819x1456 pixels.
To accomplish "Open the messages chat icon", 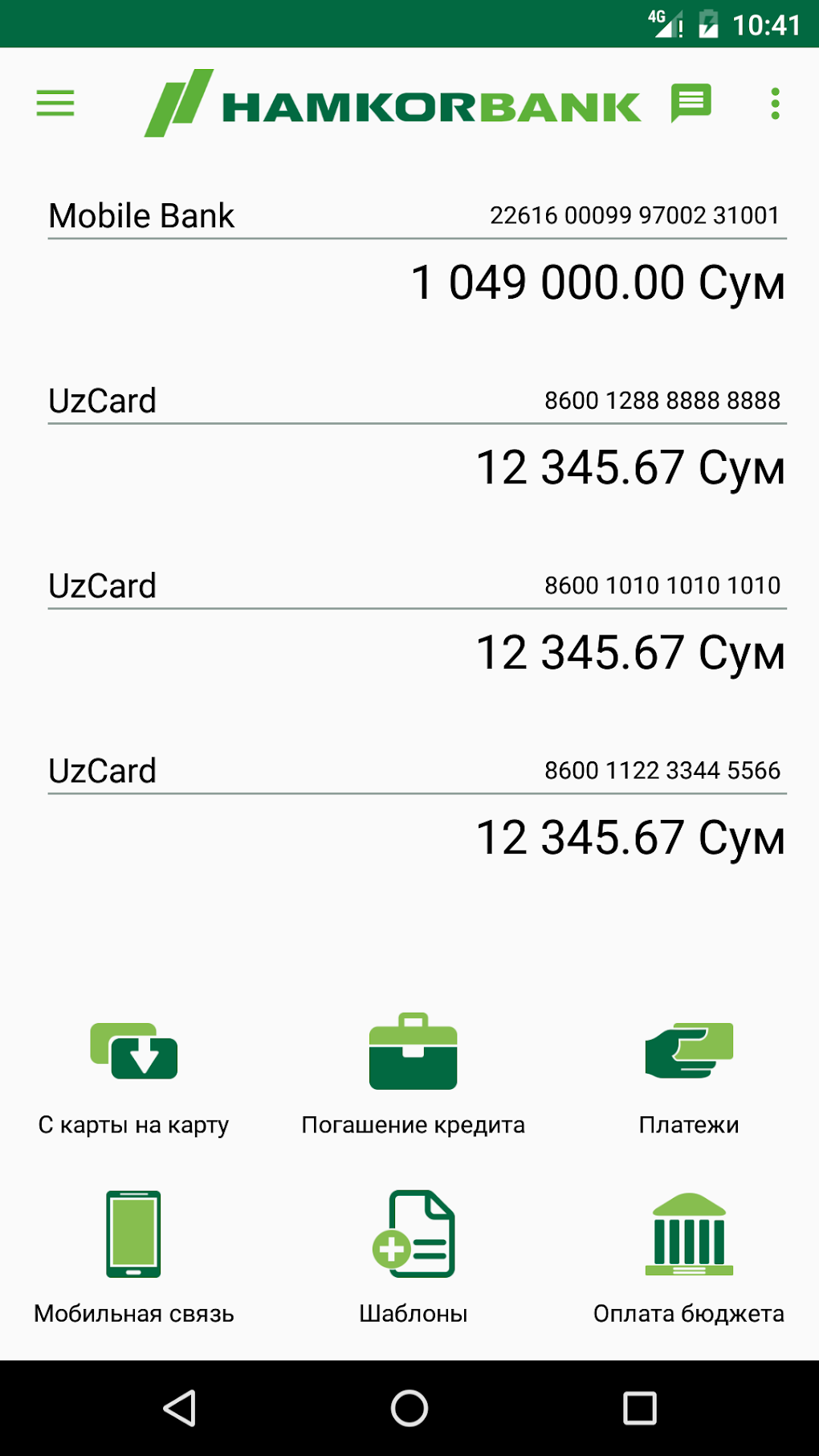I will (691, 103).
